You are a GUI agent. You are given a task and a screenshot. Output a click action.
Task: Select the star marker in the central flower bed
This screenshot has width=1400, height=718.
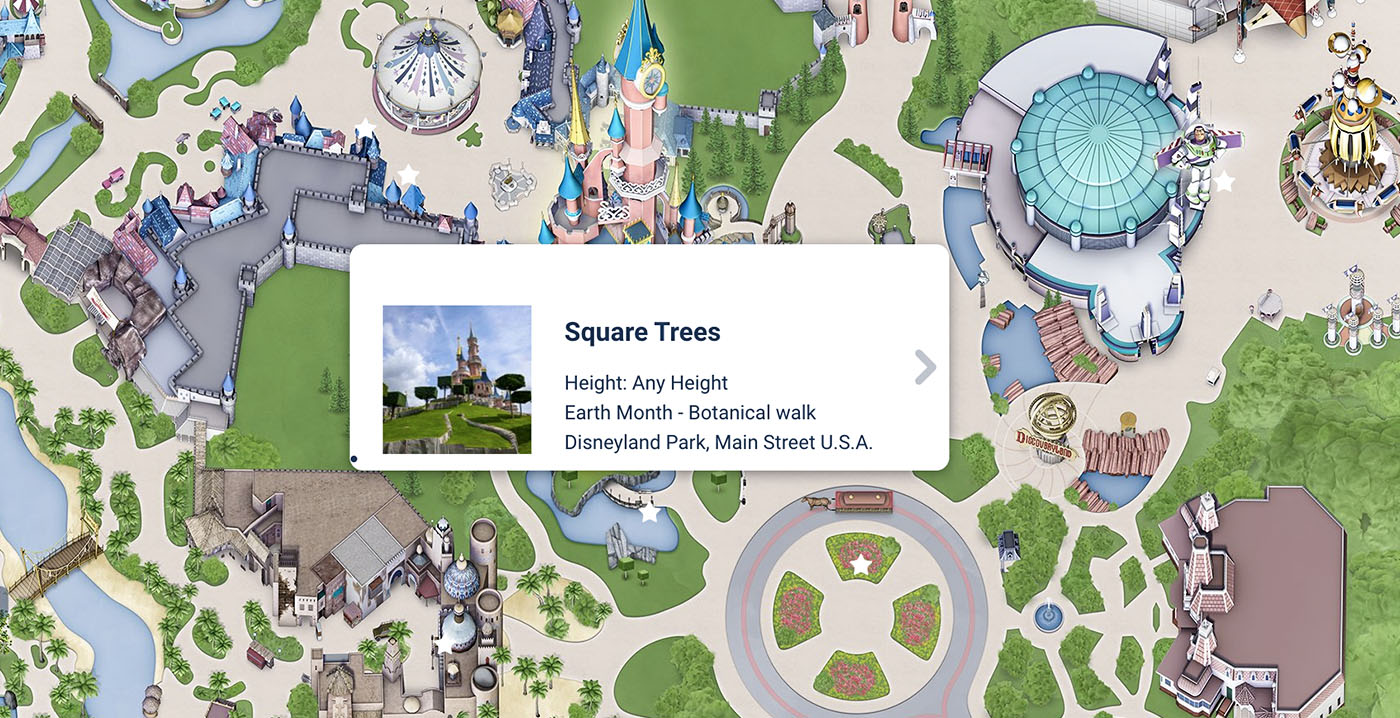[x=860, y=565]
